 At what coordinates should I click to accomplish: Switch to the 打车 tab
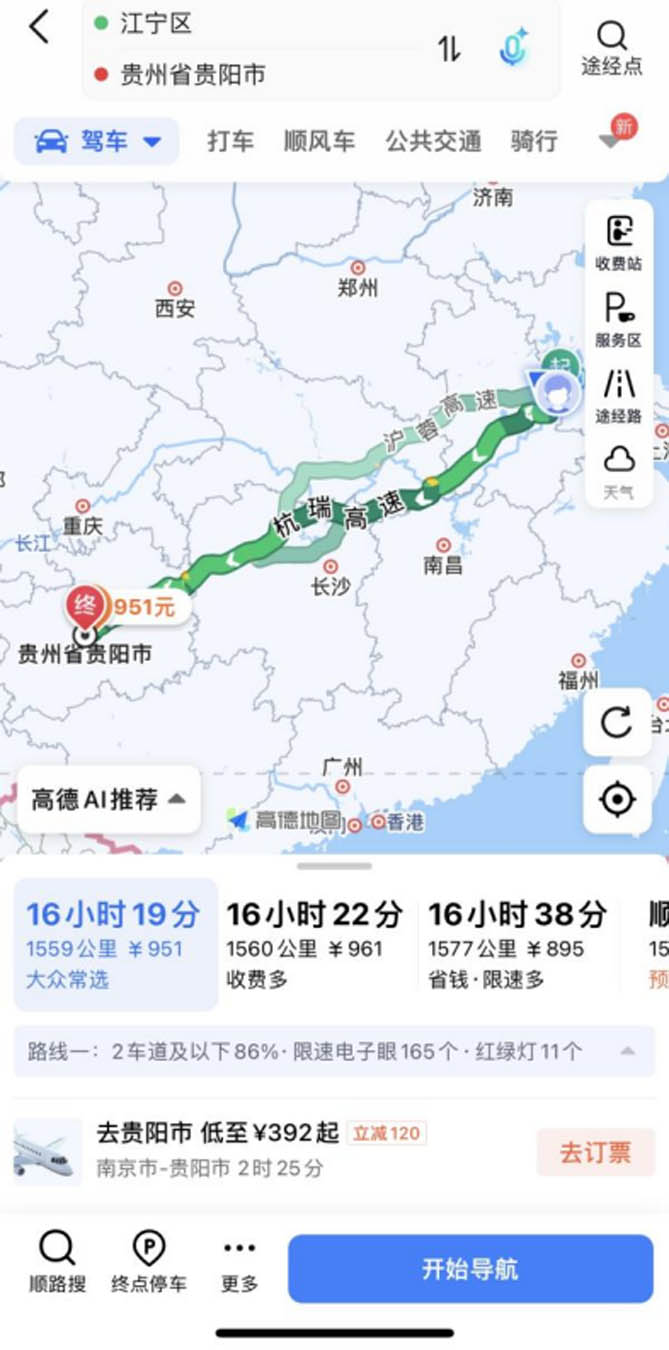pyautogui.click(x=230, y=141)
